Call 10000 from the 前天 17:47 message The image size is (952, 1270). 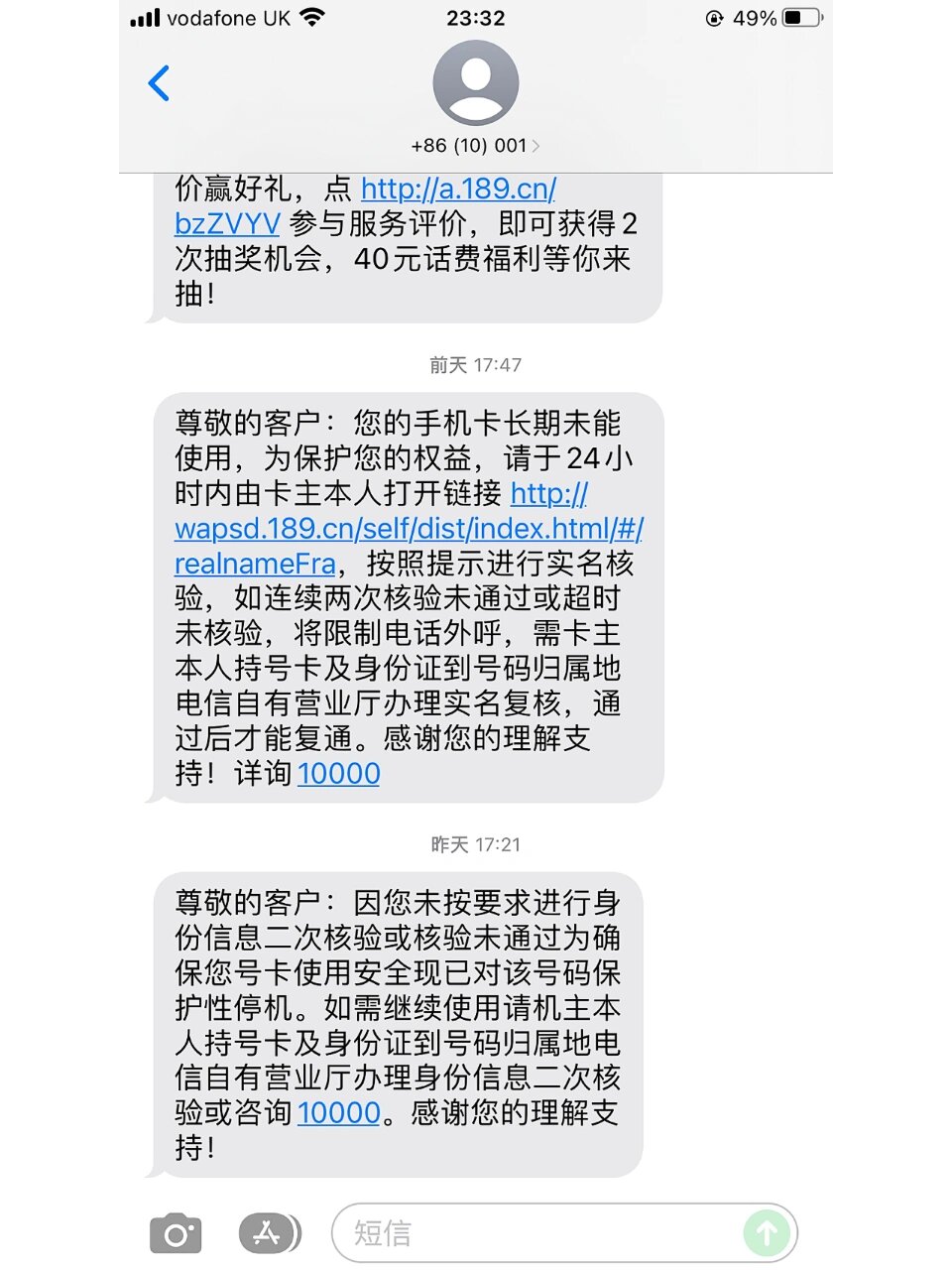pyautogui.click(x=338, y=773)
